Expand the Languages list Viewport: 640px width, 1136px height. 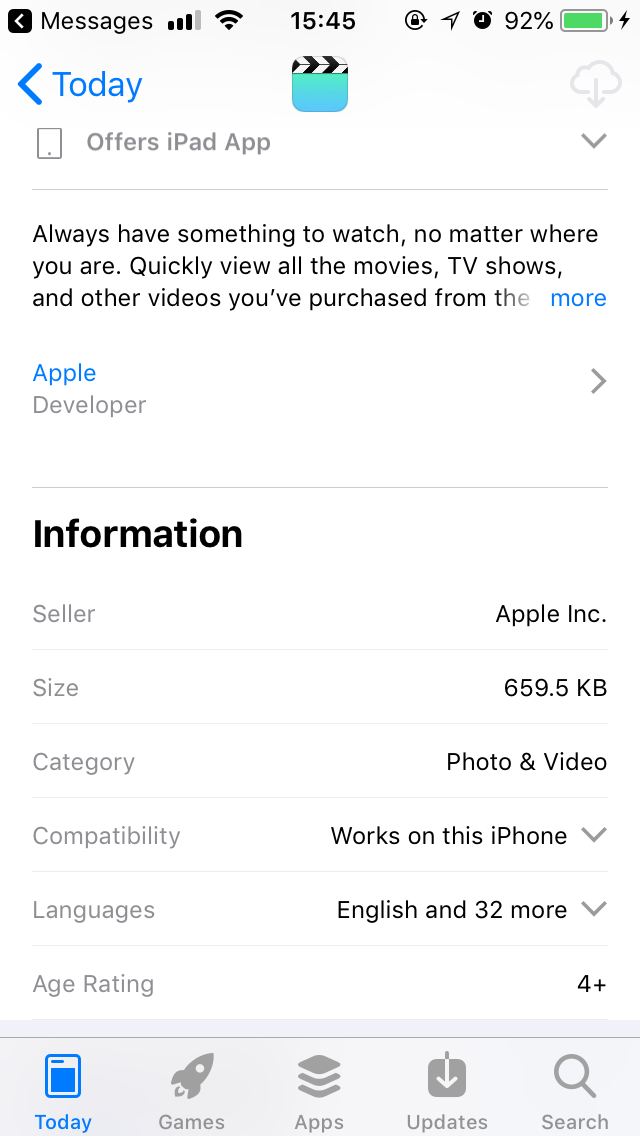point(594,909)
